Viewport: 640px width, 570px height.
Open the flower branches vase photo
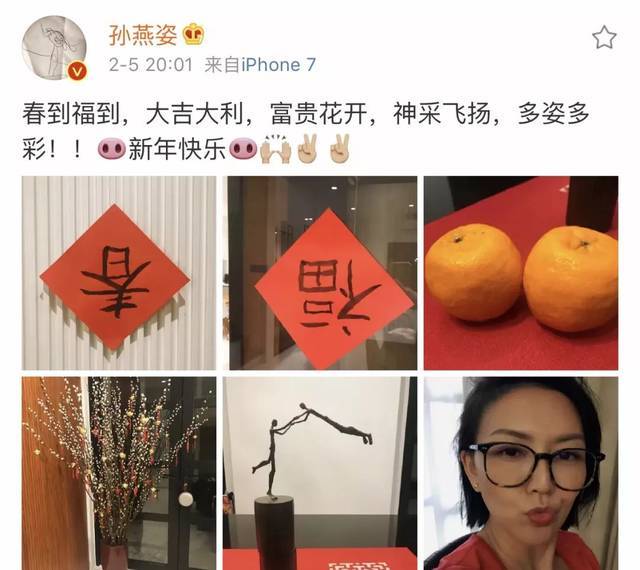coord(119,472)
